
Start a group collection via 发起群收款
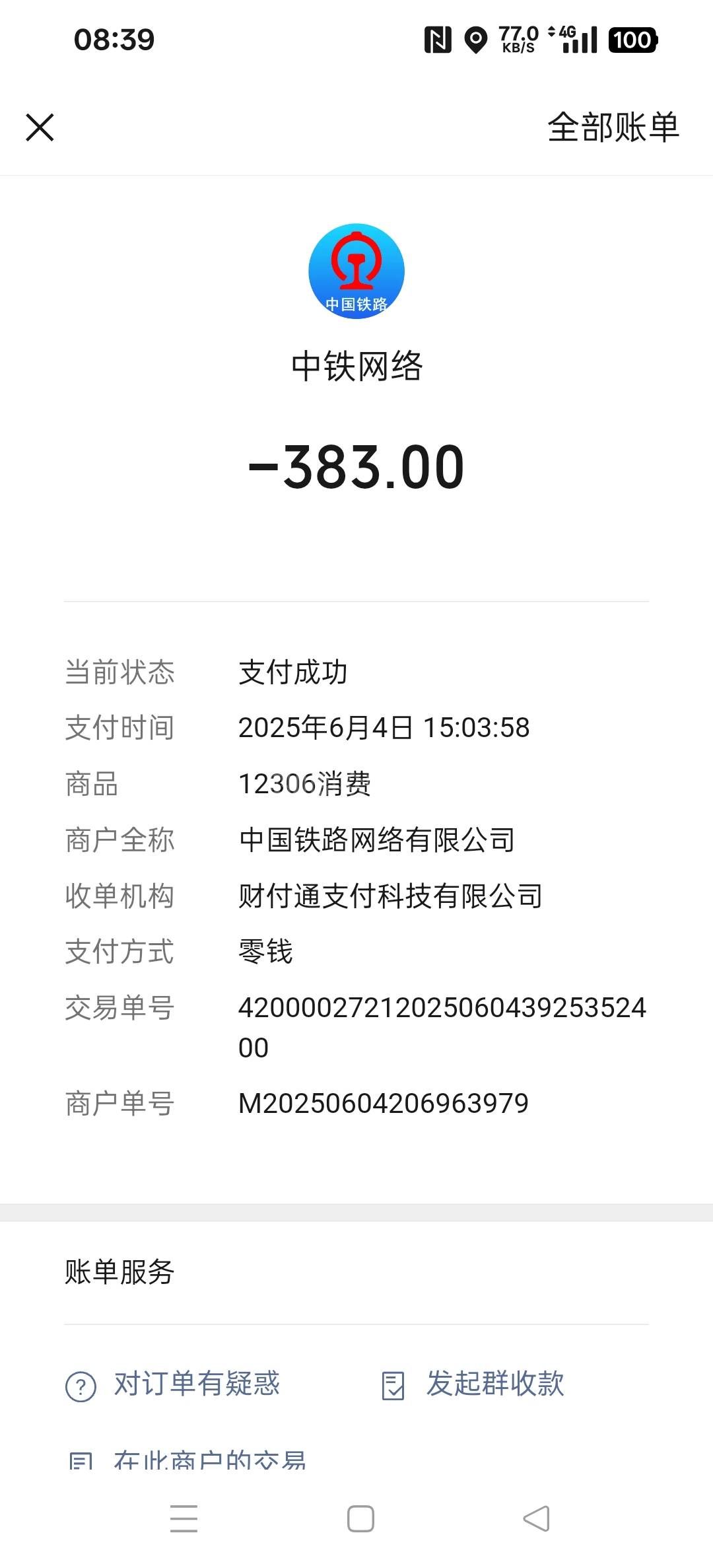point(473,1385)
